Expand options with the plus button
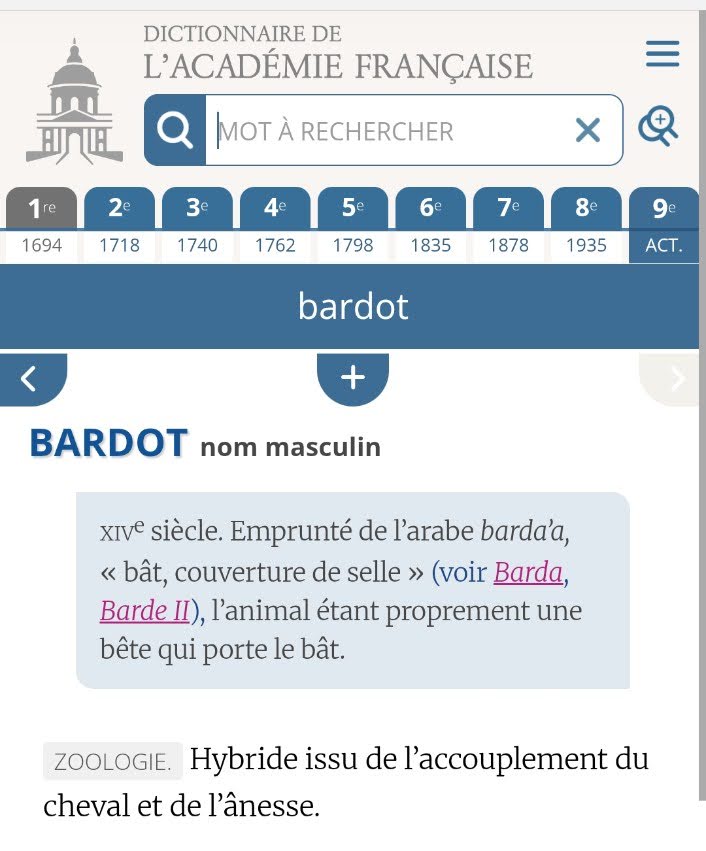 tap(352, 377)
